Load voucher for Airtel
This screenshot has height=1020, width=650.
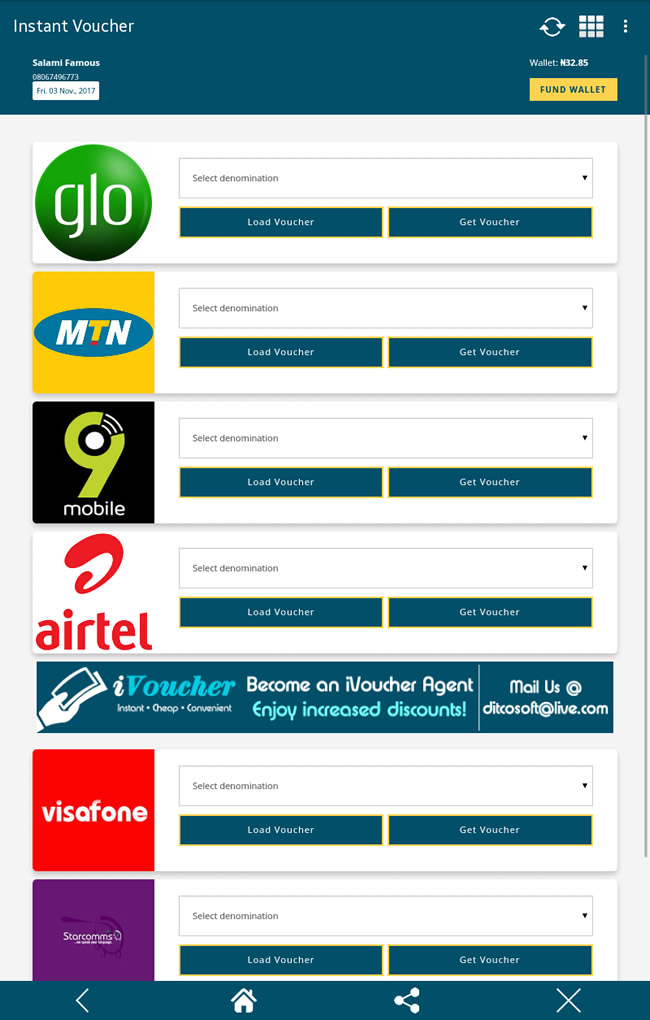pos(281,612)
